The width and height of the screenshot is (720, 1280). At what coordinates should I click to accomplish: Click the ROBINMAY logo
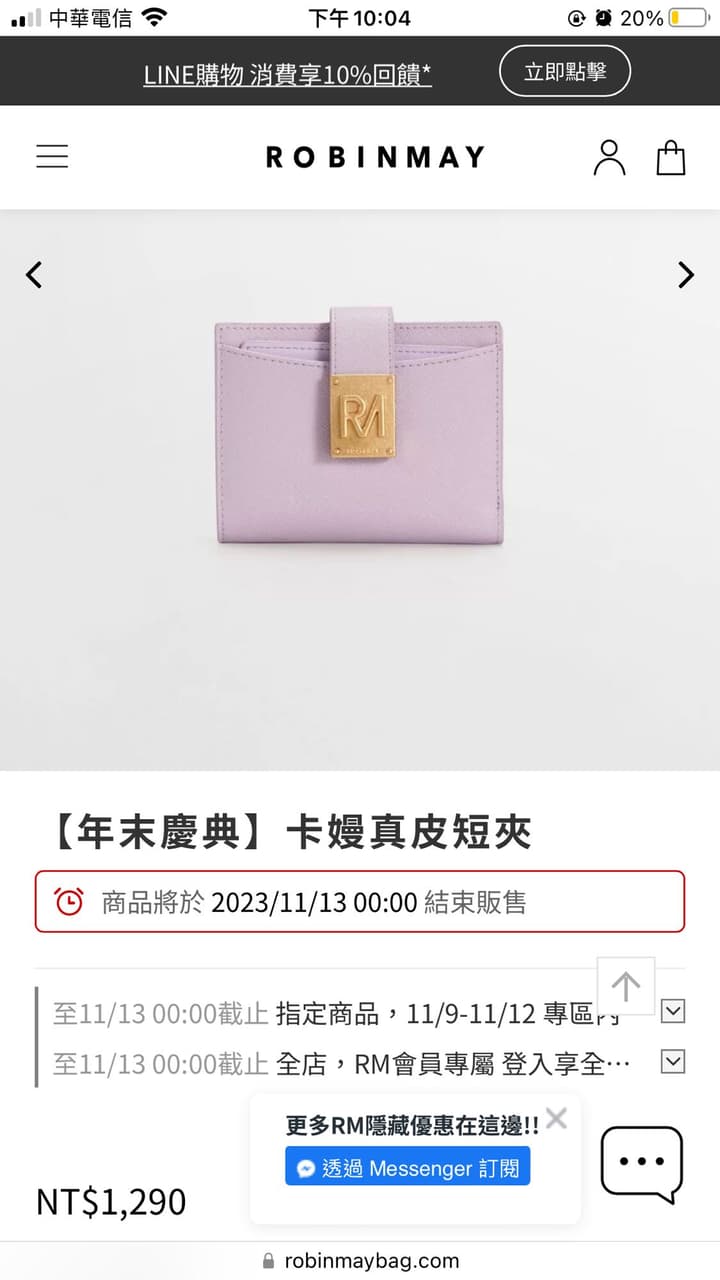point(375,156)
